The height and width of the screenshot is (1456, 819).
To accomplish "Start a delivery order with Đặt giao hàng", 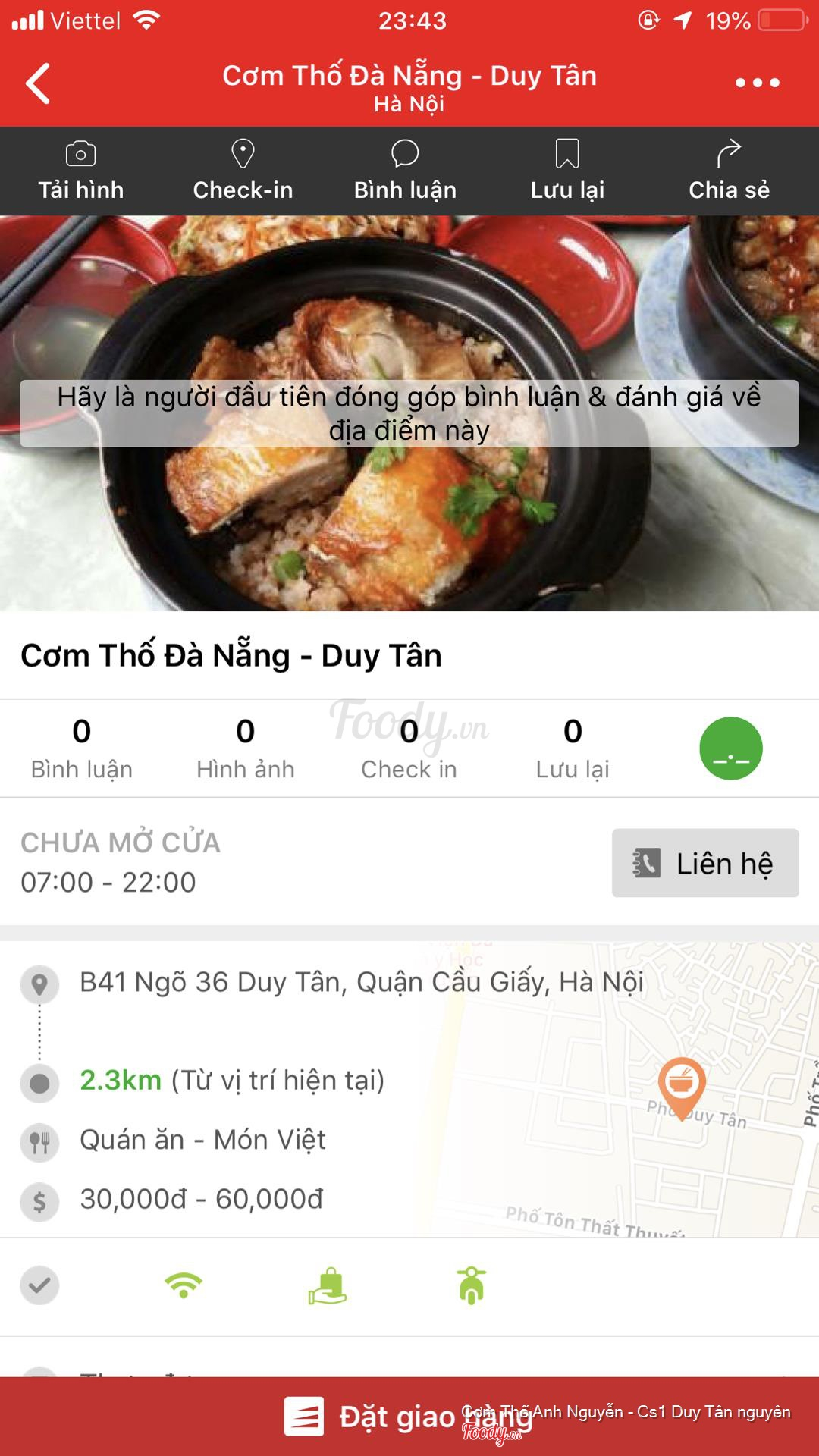I will [x=409, y=1417].
